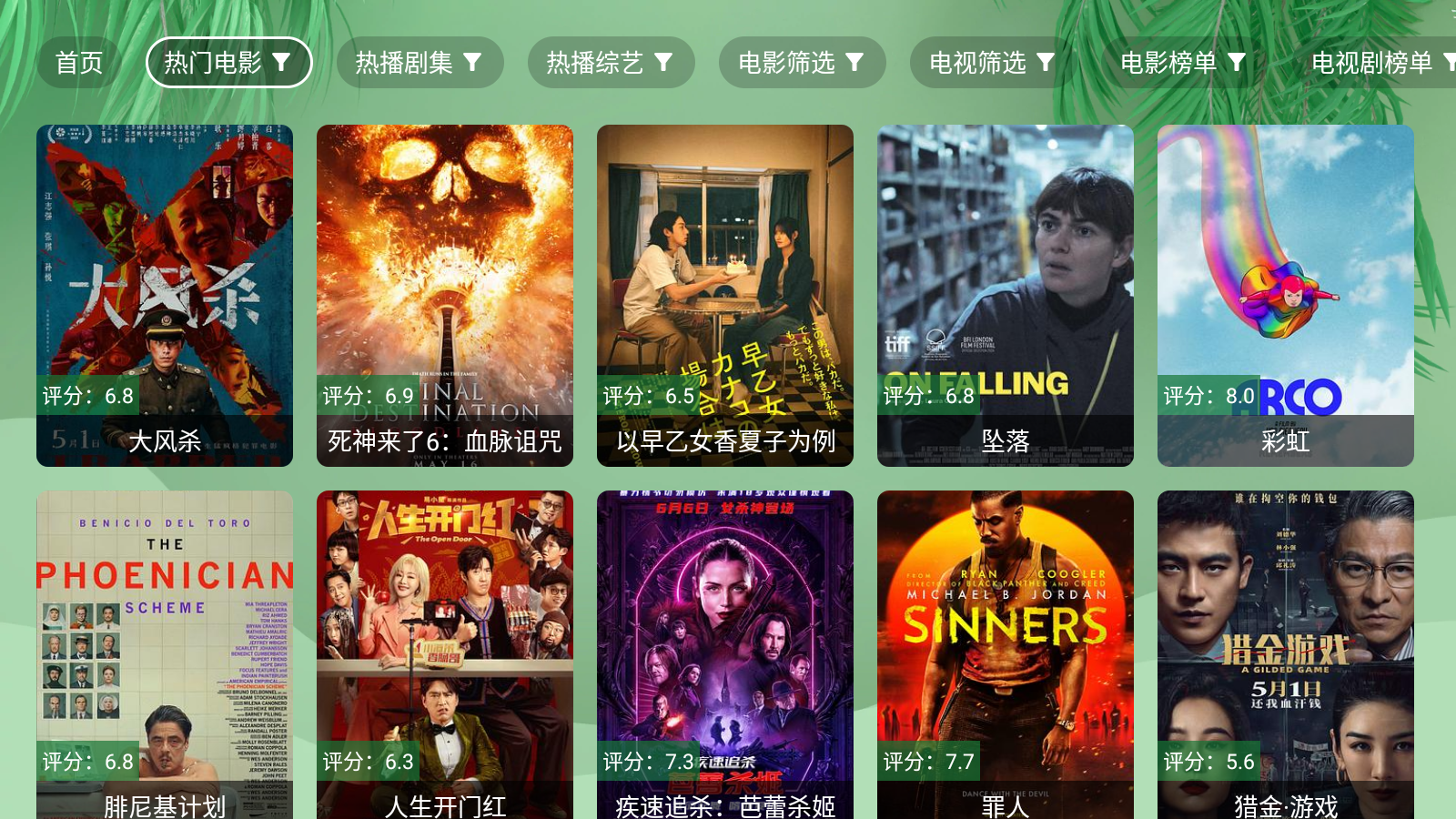Open the 腓尼基计划 movie
The image size is (1456, 819).
coord(165,655)
